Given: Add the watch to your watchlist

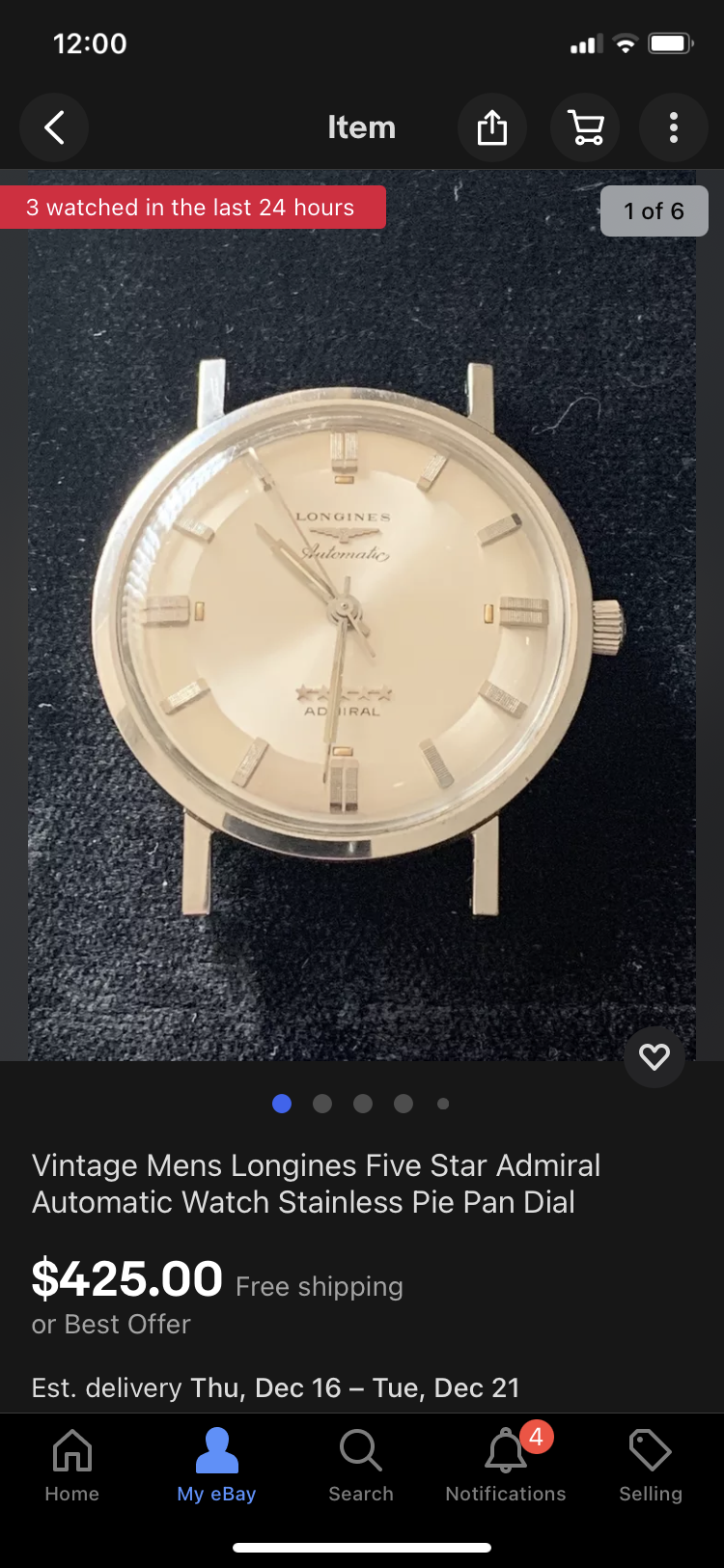Looking at the screenshot, I should point(654,1057).
